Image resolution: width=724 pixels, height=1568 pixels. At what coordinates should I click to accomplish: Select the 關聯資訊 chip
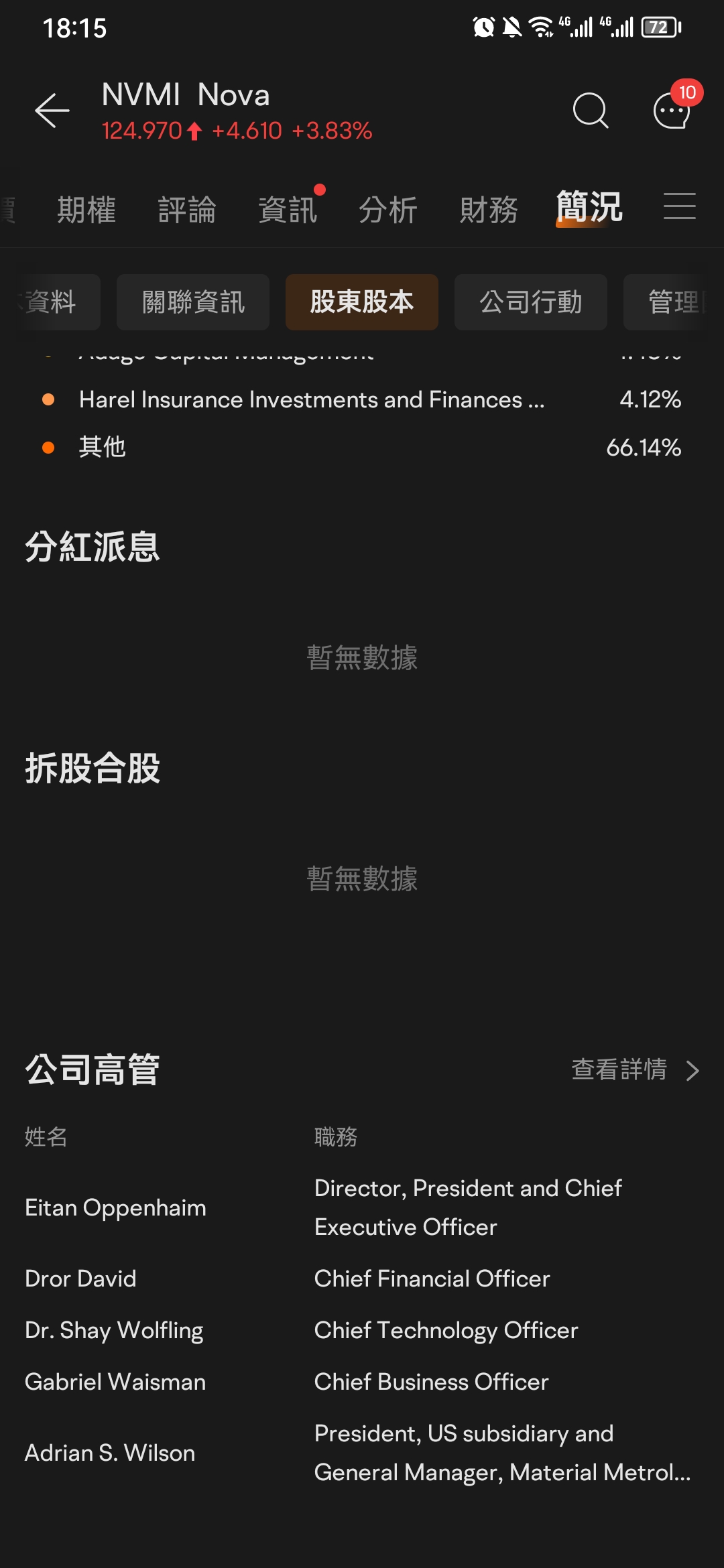click(x=193, y=302)
